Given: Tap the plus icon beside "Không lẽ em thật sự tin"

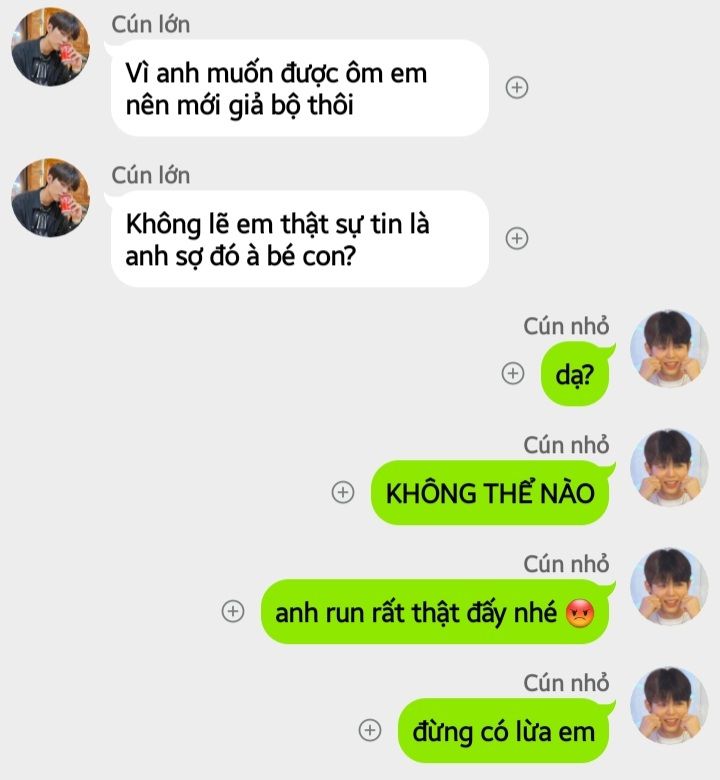Looking at the screenshot, I should pos(517,239).
